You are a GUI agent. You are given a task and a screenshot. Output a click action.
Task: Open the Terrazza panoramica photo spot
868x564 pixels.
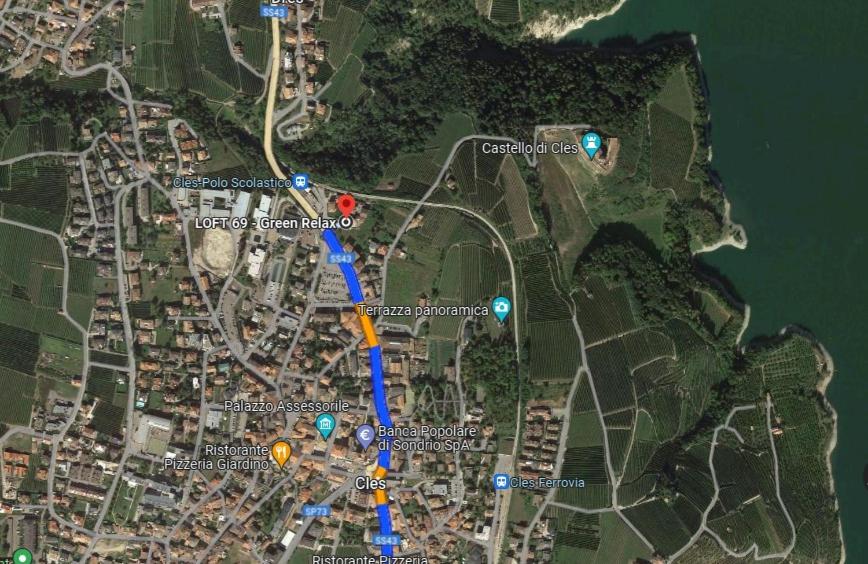501,308
